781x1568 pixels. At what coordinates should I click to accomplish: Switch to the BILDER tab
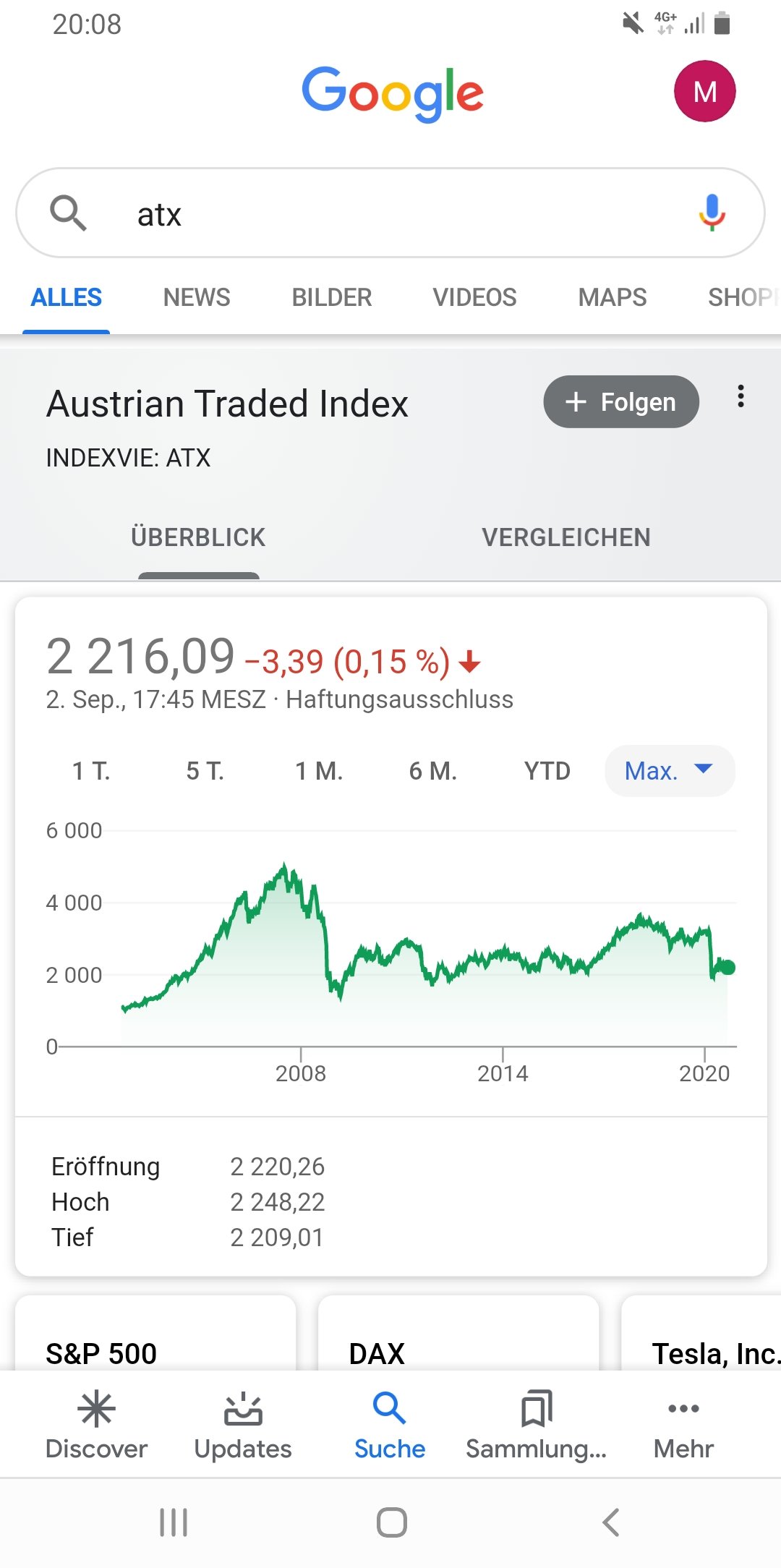(332, 297)
